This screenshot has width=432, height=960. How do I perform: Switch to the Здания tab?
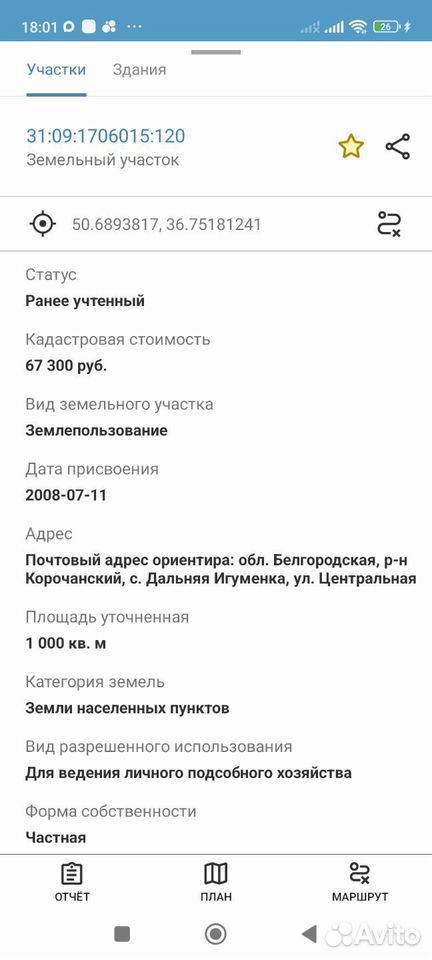139,69
